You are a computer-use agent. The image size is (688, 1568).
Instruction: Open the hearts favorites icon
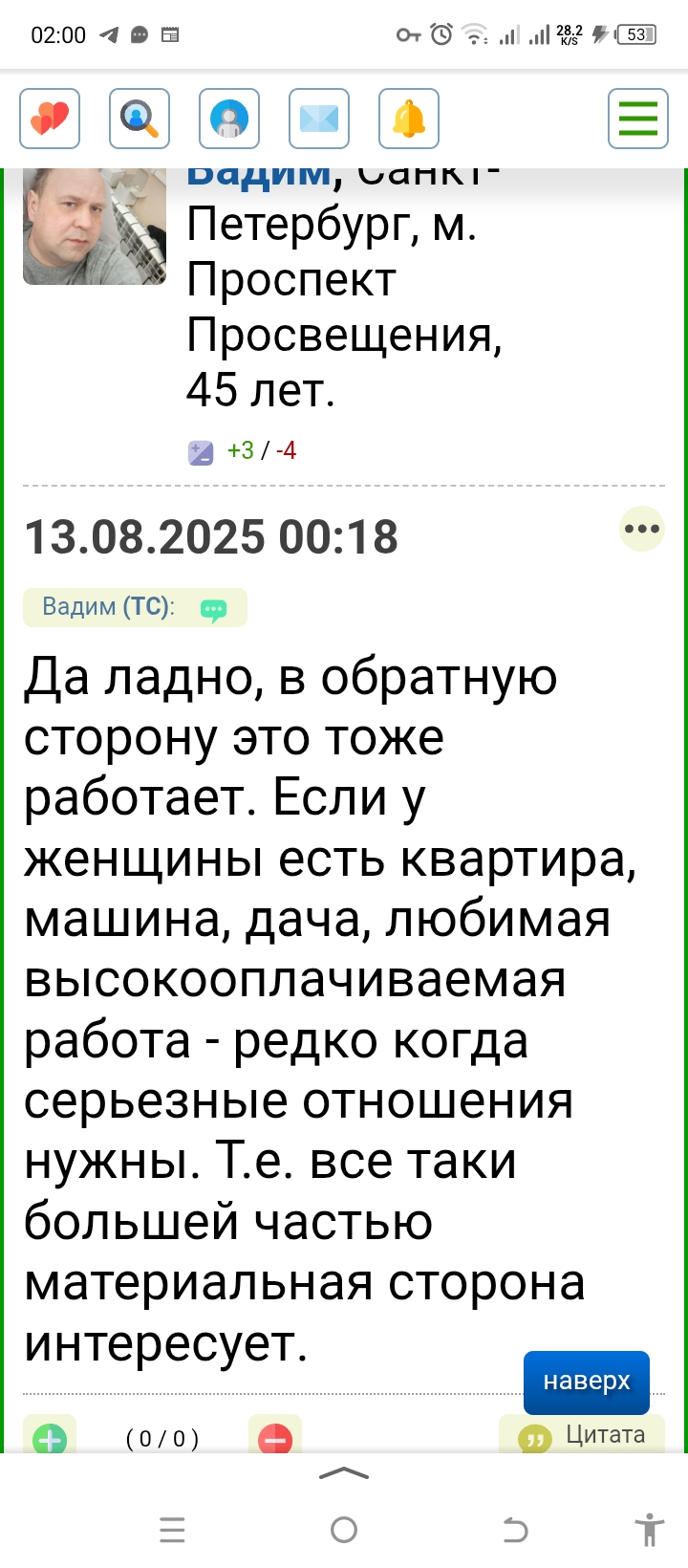point(50,119)
